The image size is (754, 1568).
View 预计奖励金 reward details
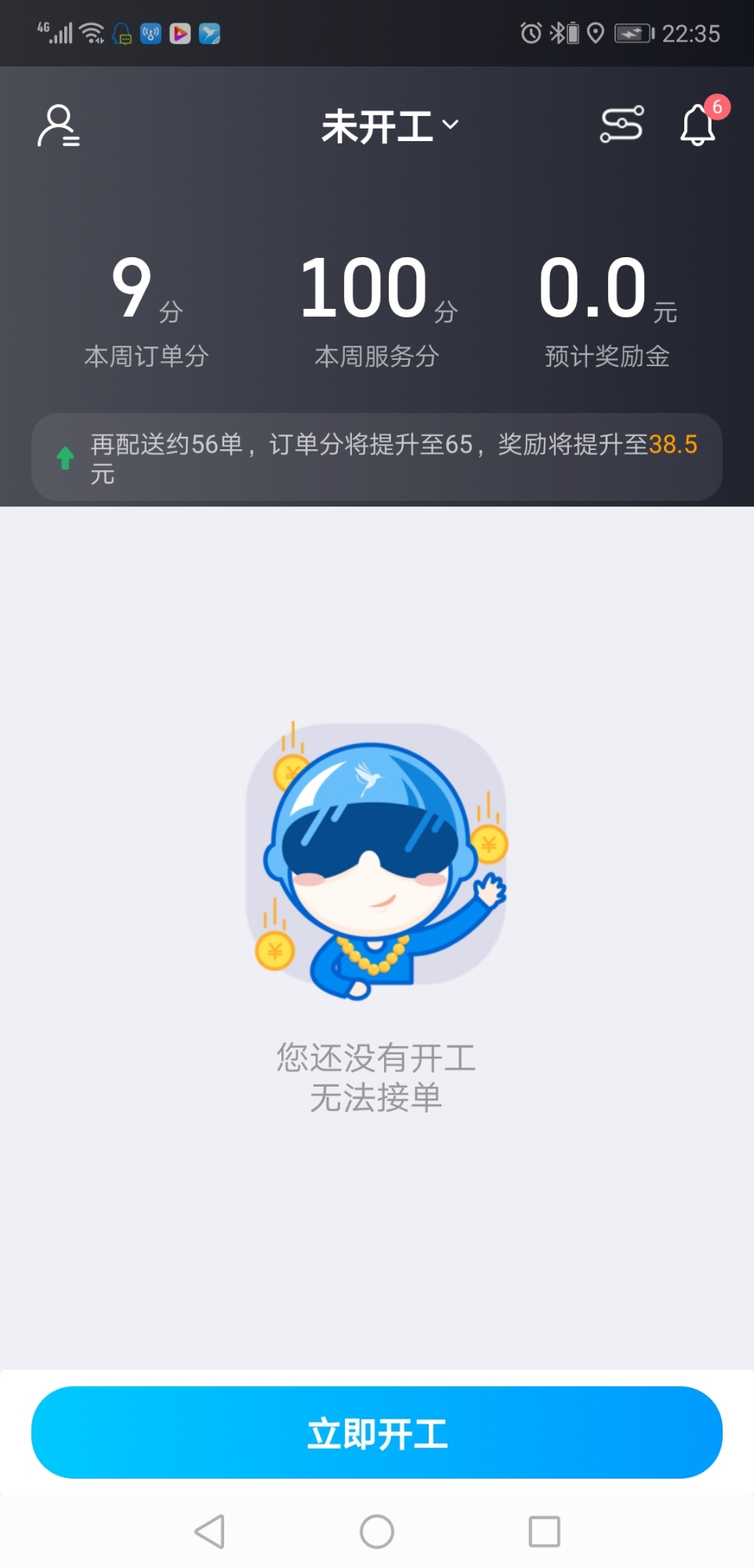point(607,310)
